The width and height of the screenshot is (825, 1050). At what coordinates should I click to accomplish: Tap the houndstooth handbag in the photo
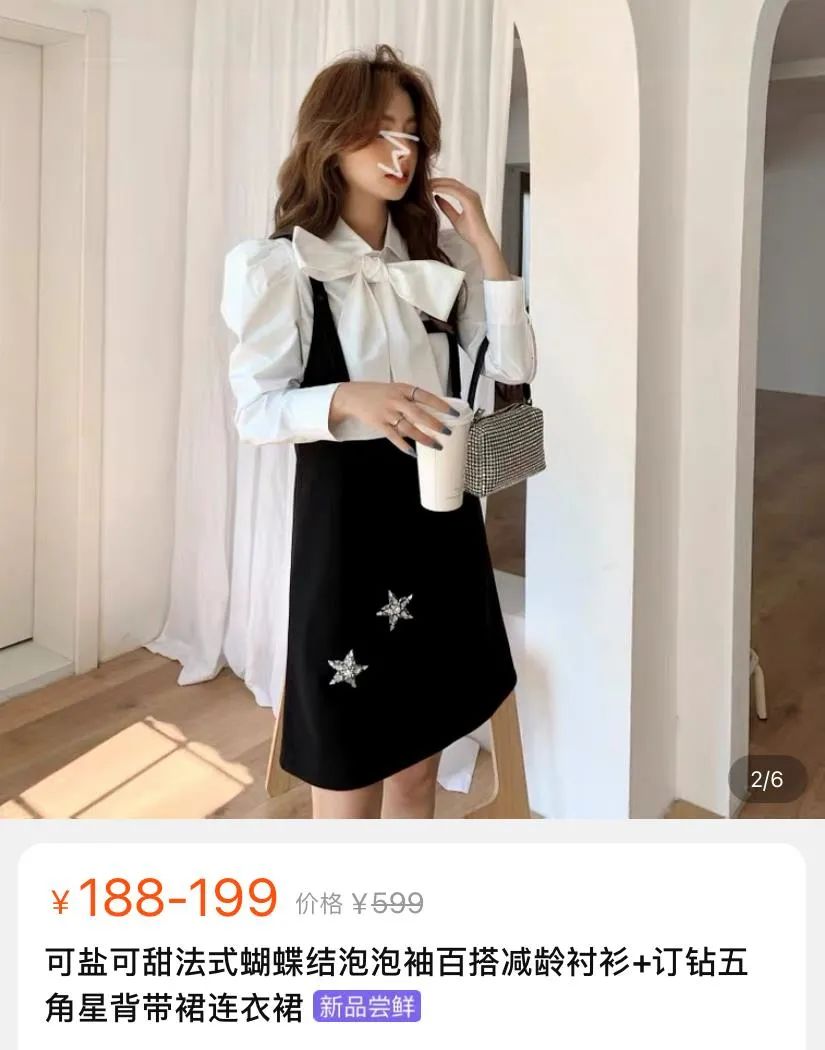click(x=505, y=450)
